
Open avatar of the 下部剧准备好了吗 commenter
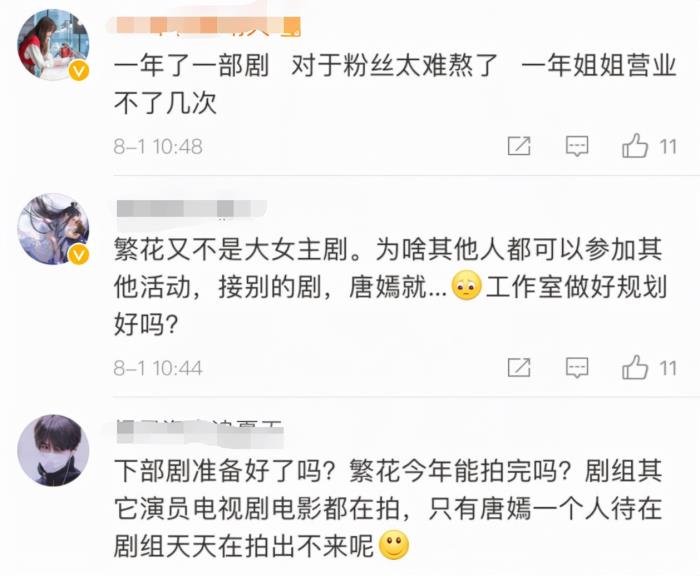54,450
